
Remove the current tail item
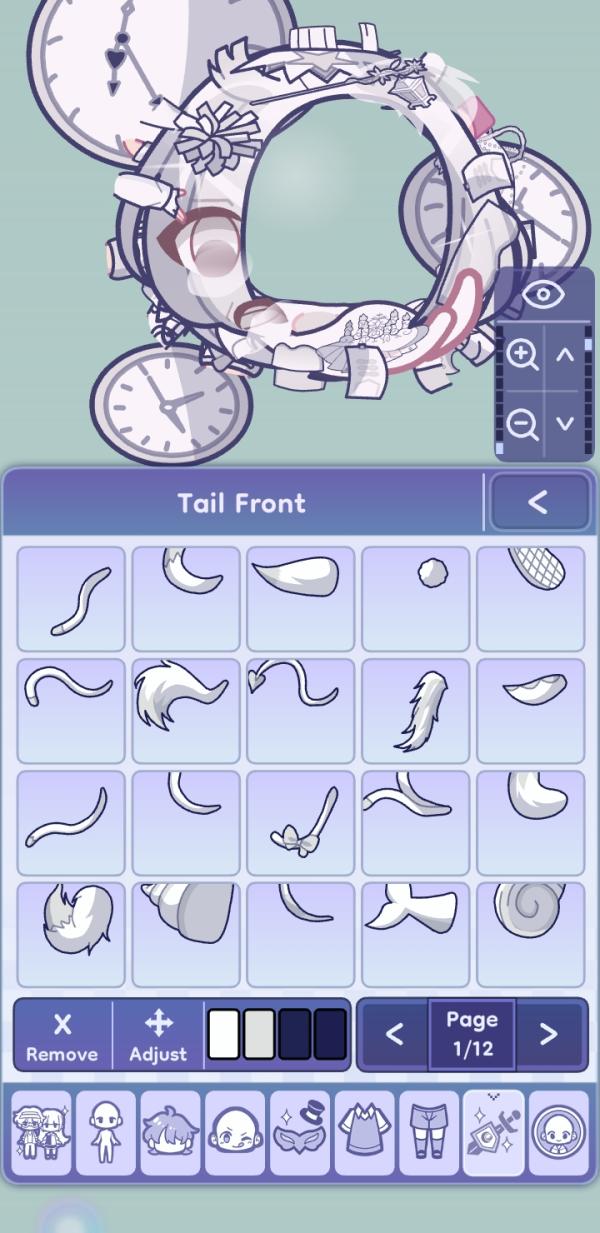pos(62,1035)
